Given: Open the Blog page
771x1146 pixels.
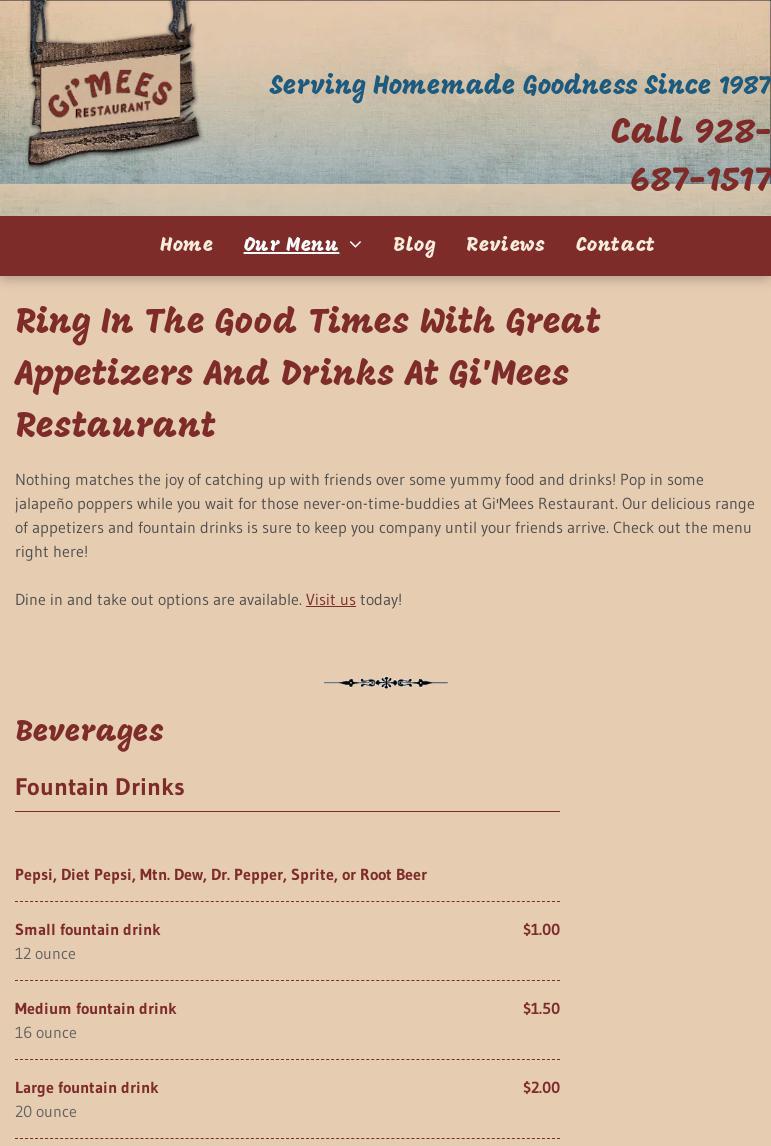Looking at the screenshot, I should click(x=414, y=246).
